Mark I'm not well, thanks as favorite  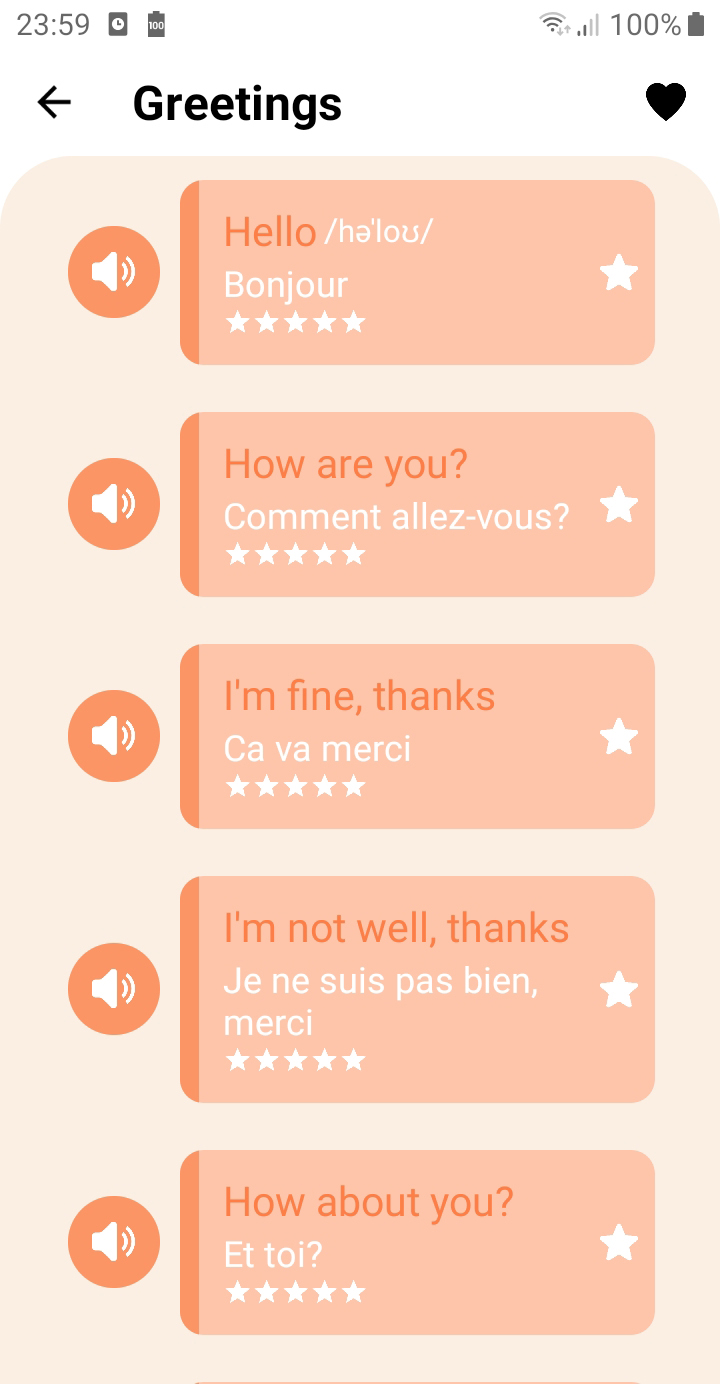tap(619, 988)
